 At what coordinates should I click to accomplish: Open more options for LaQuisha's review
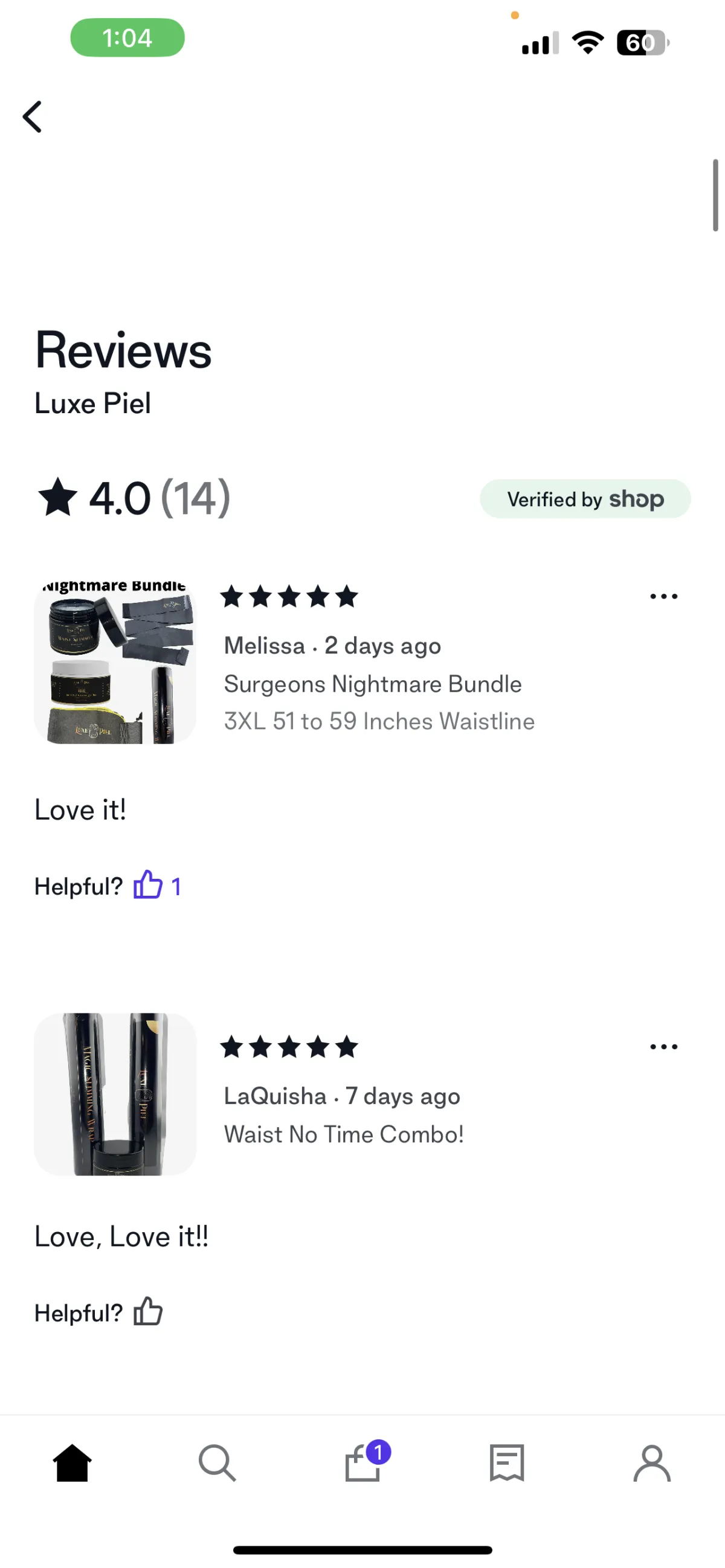point(663,1047)
